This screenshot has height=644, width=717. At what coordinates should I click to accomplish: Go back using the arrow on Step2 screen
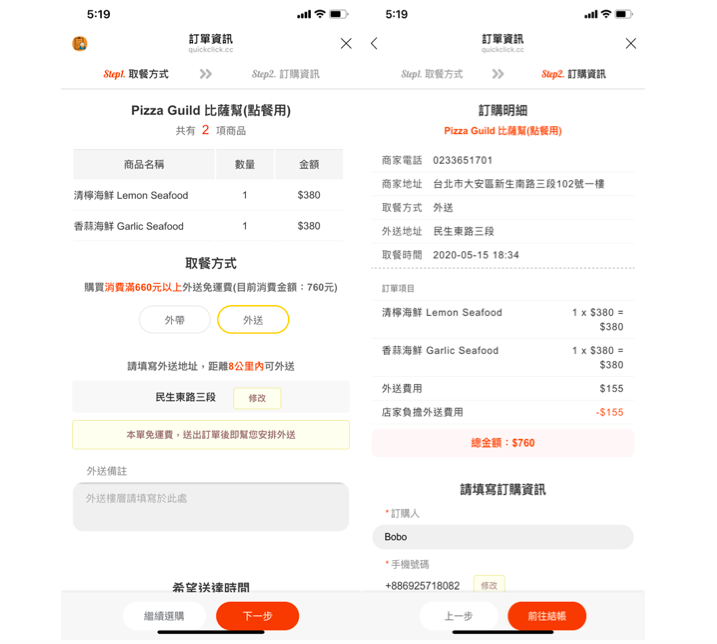tap(374, 43)
